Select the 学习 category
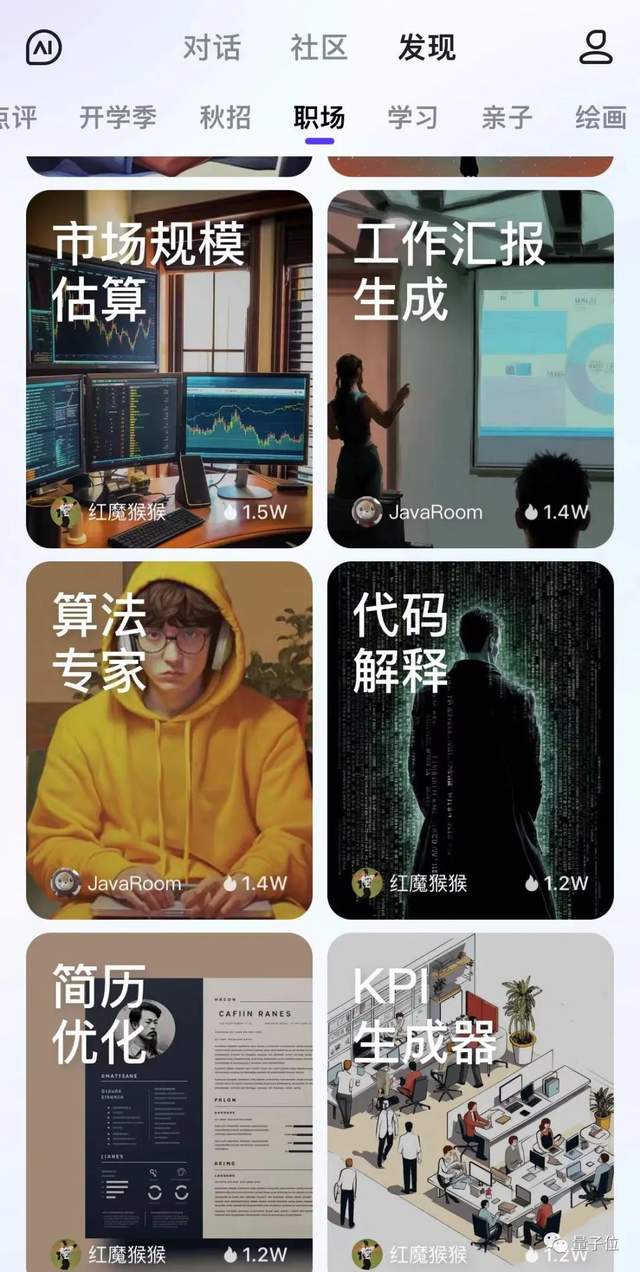Viewport: 640px width, 1272px height. (x=413, y=117)
